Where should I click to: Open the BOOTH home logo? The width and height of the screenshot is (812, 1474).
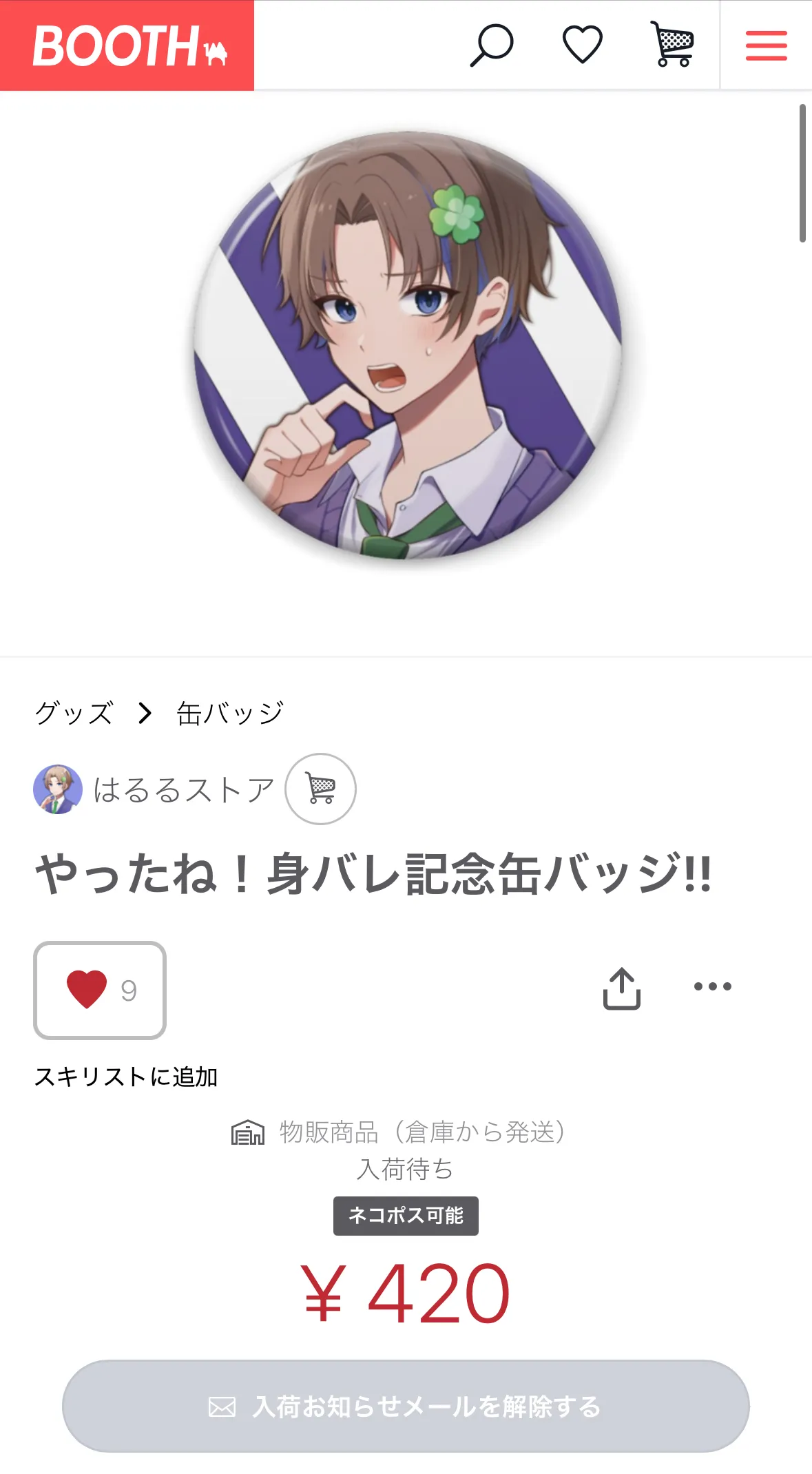click(127, 45)
